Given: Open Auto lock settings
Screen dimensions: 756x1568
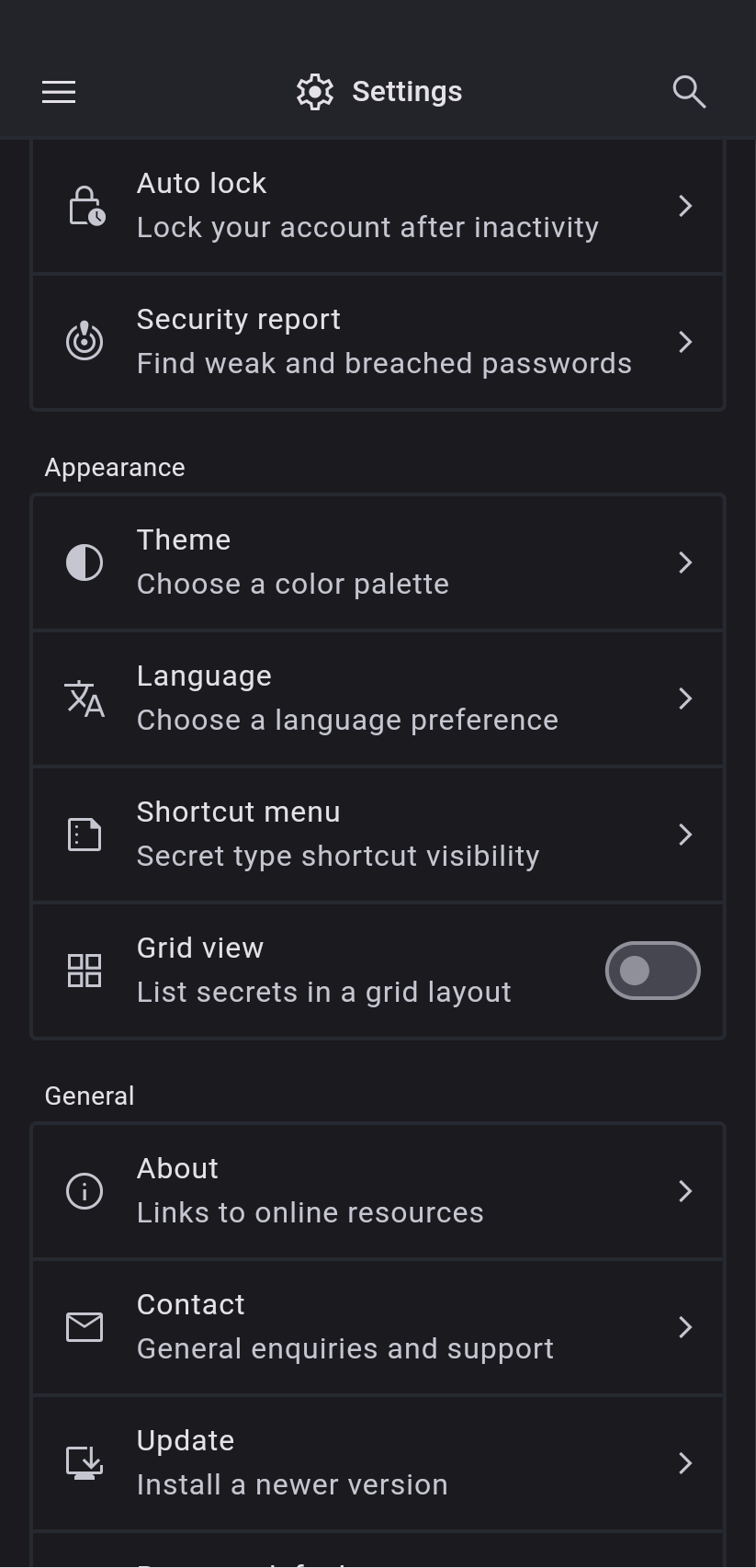Looking at the screenshot, I should click(x=378, y=206).
